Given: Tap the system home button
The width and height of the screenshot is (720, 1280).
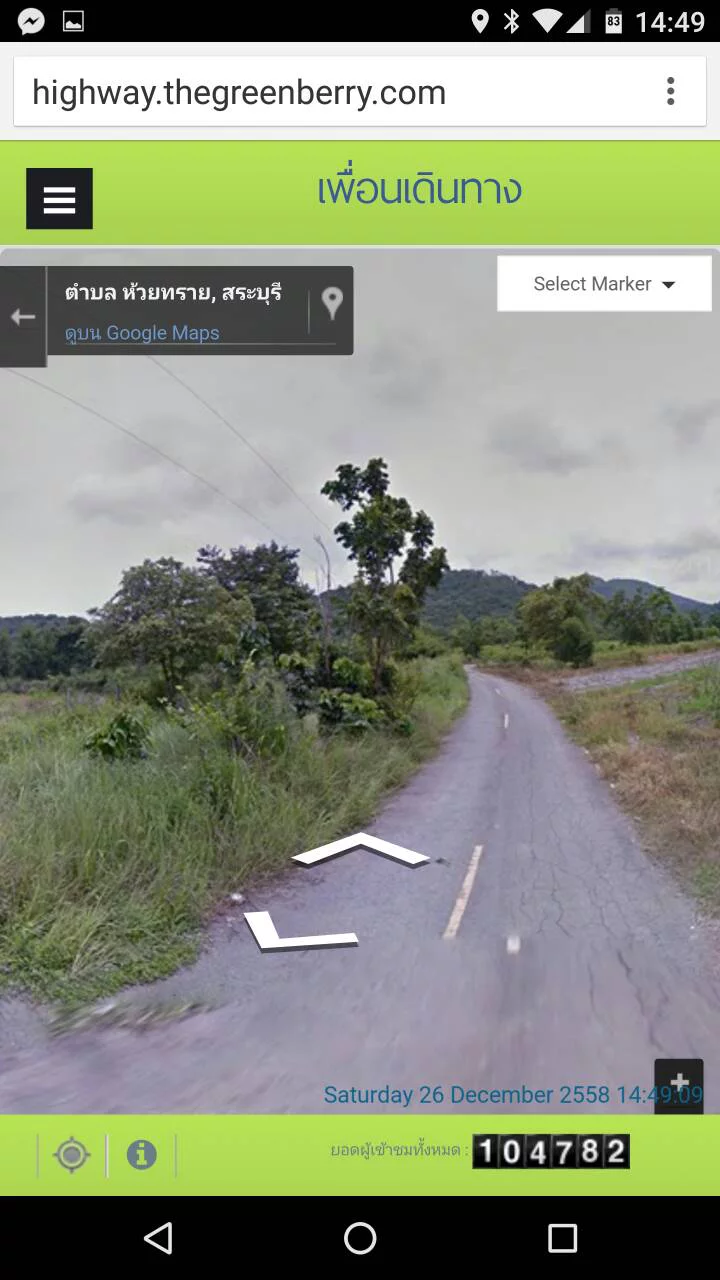Looking at the screenshot, I should (360, 1238).
